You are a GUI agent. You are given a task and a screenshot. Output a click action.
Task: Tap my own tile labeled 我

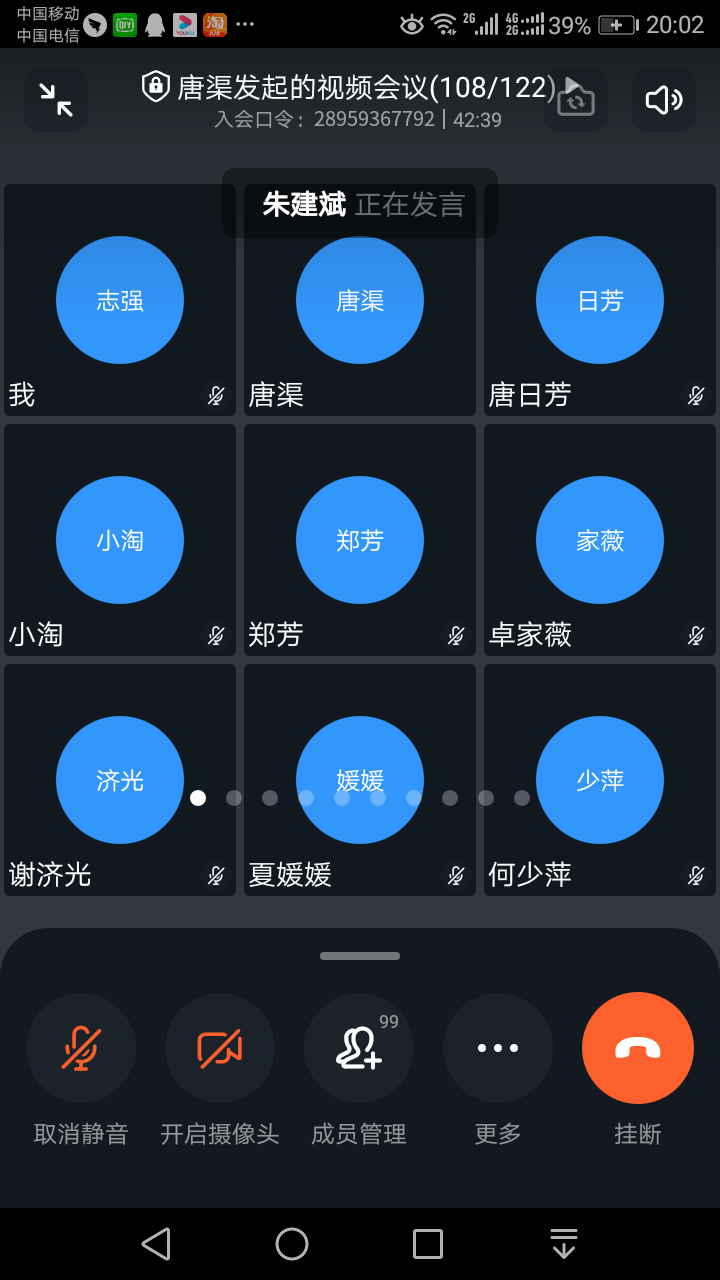[x=120, y=300]
